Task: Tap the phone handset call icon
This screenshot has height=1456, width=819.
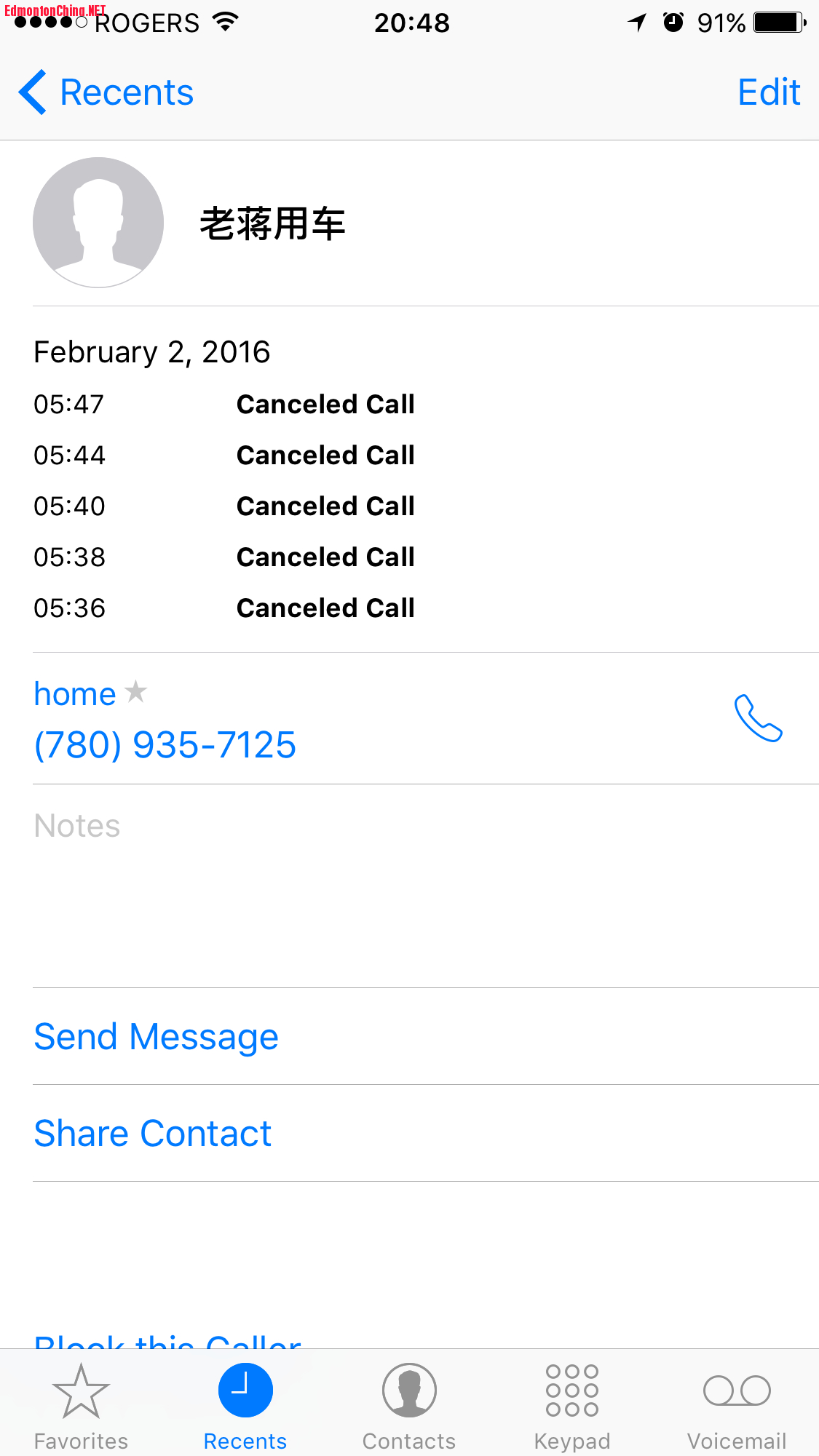Action: coord(758,718)
